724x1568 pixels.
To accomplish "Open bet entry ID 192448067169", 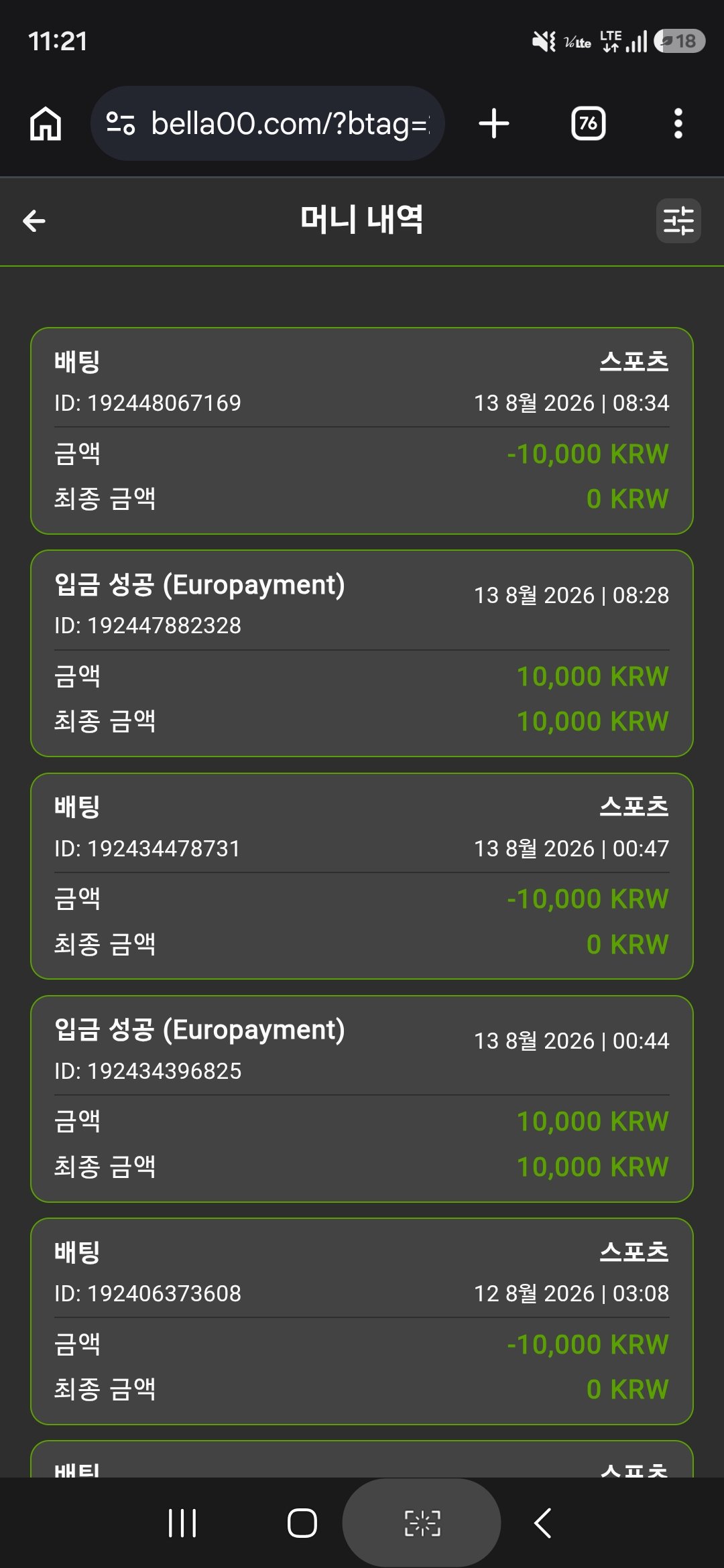I will click(x=362, y=431).
